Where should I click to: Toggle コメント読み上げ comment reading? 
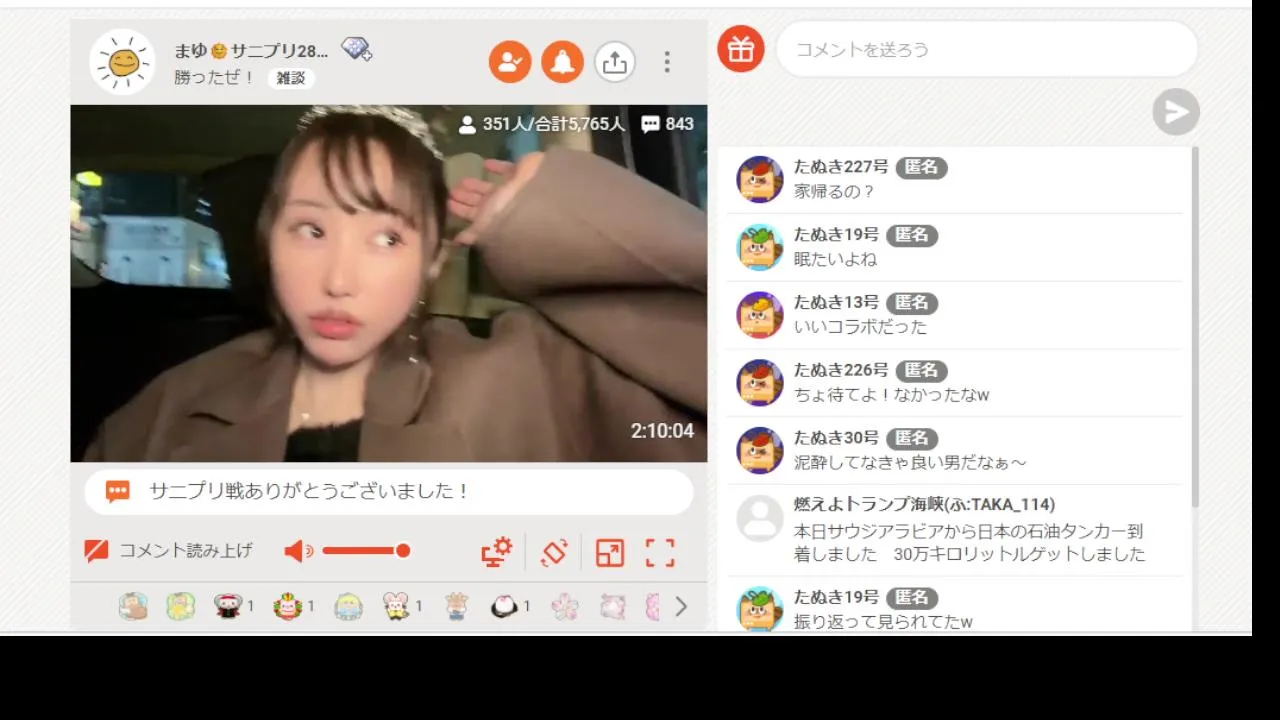tap(168, 550)
